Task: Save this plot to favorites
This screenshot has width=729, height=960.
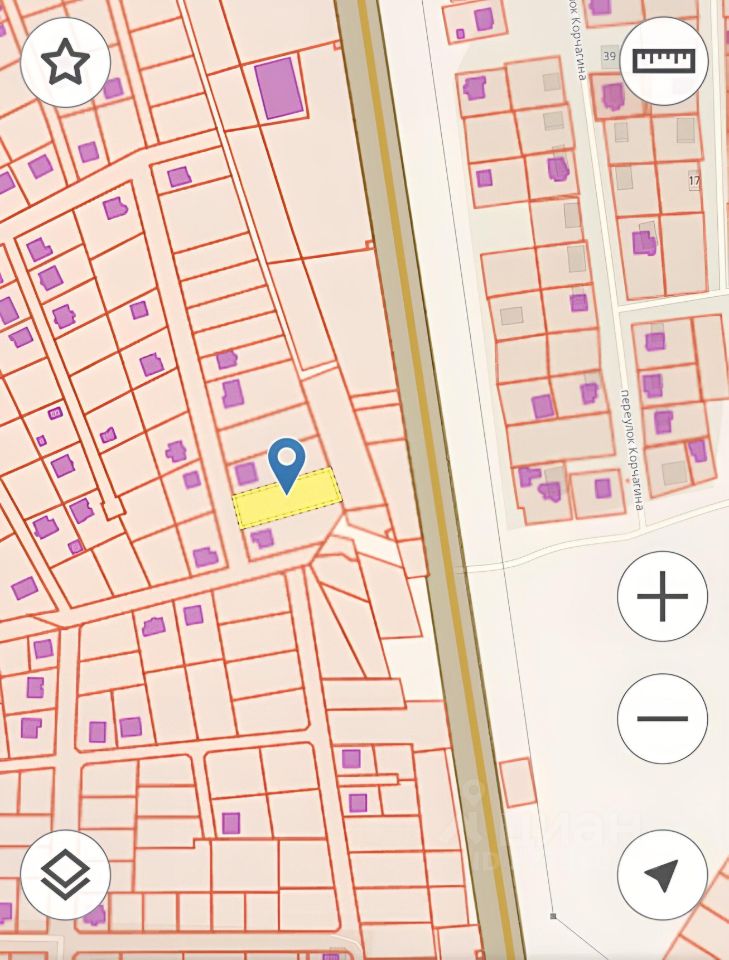Action: pyautogui.click(x=65, y=62)
